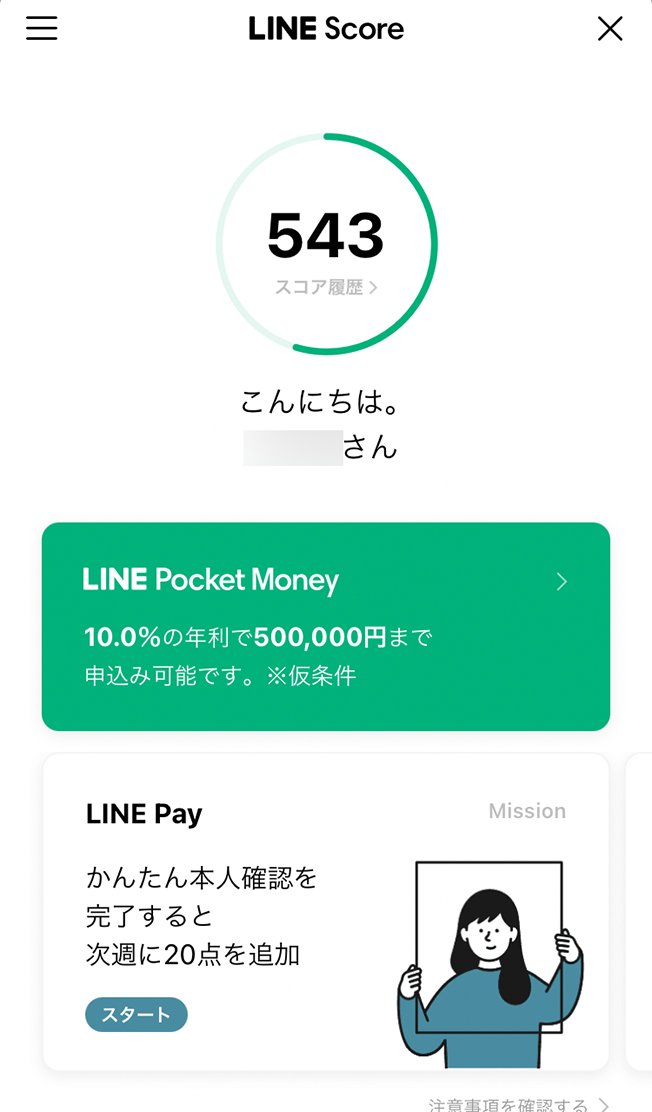Open the hamburger menu
The height and width of the screenshot is (1112, 652).
click(42, 28)
